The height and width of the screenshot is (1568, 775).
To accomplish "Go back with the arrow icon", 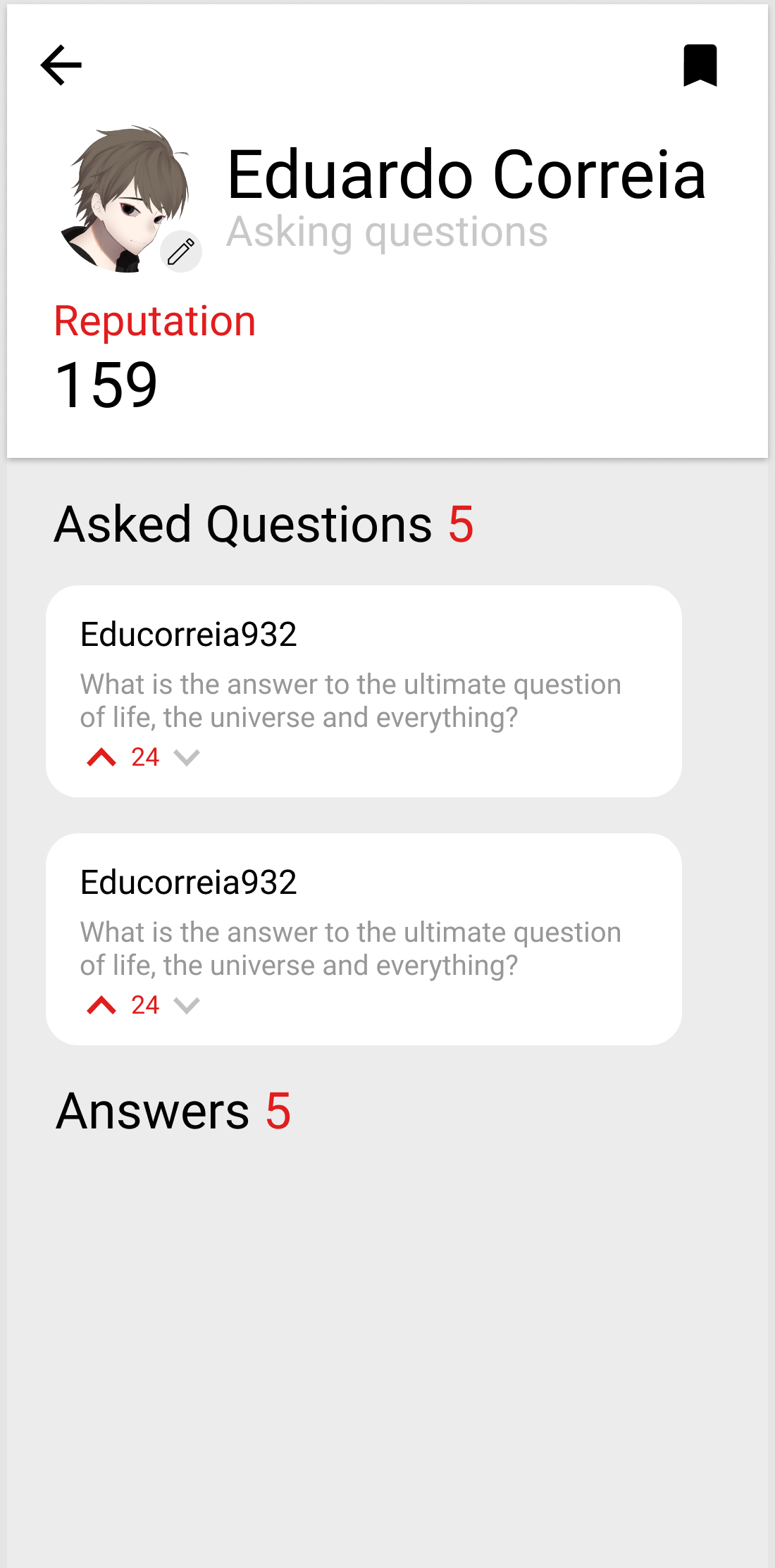I will click(61, 65).
